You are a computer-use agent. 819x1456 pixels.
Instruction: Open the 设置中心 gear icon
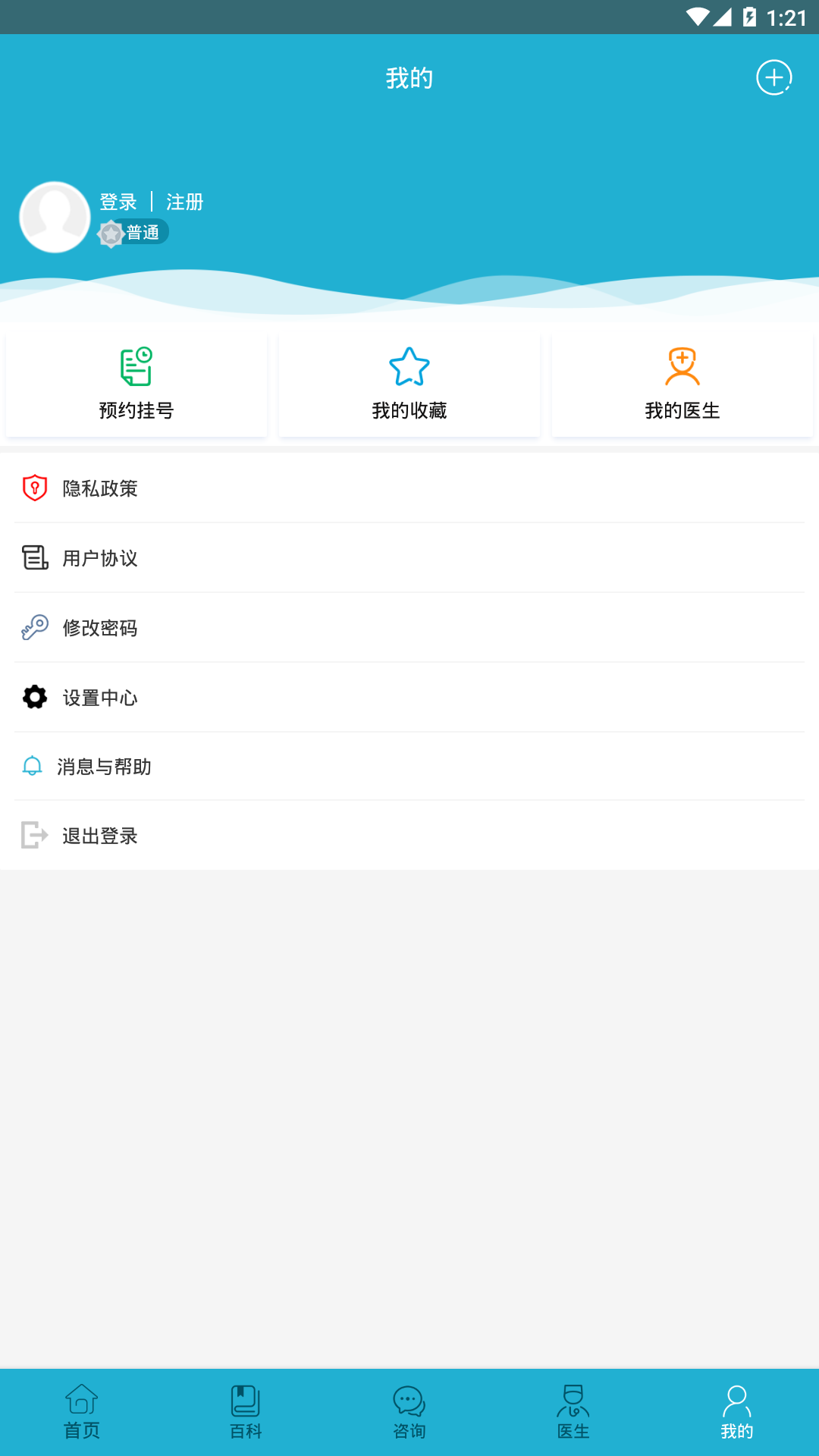[x=33, y=697]
